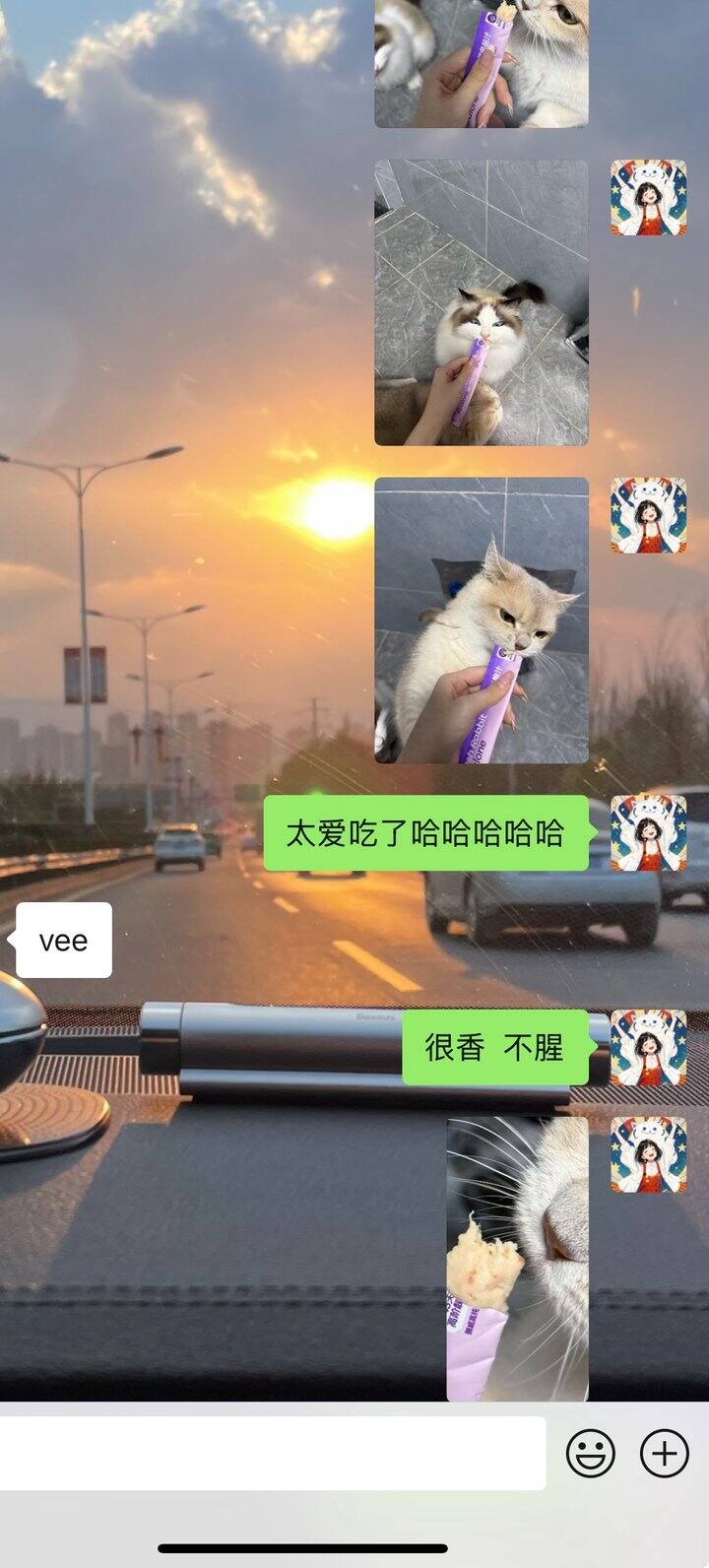The width and height of the screenshot is (709, 1568).
Task: Tap the message input field
Action: point(273,1453)
